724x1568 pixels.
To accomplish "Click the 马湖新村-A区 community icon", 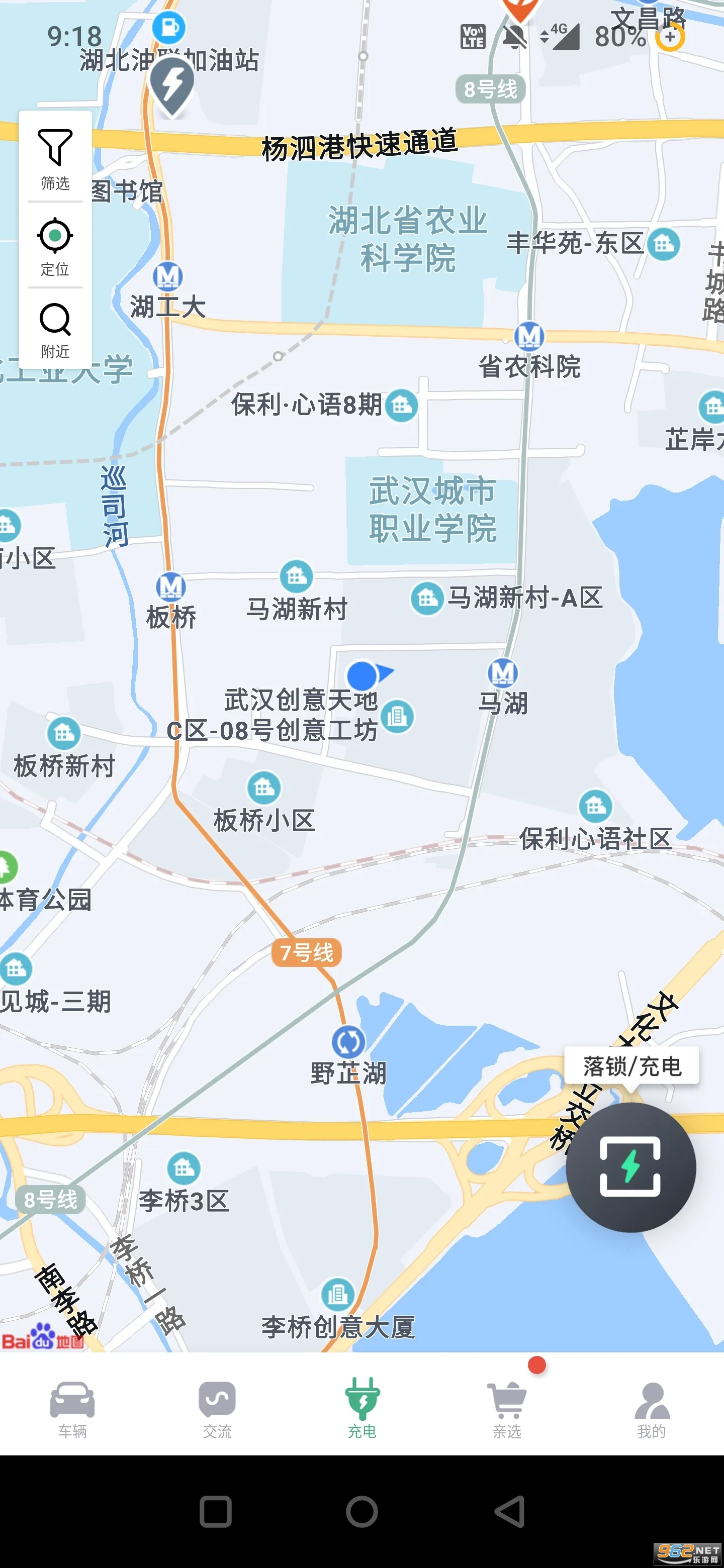I will (426, 599).
